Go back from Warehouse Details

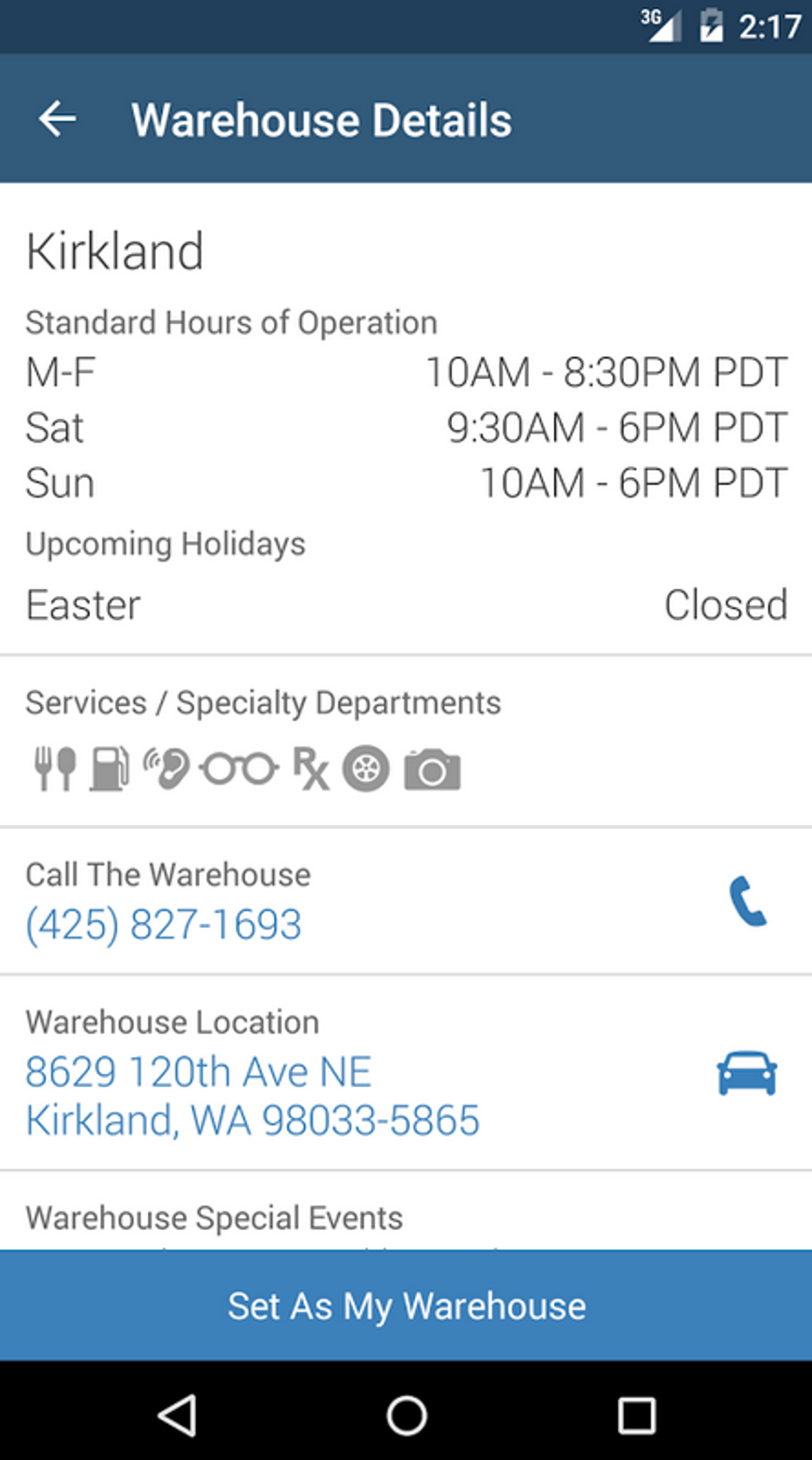(57, 119)
